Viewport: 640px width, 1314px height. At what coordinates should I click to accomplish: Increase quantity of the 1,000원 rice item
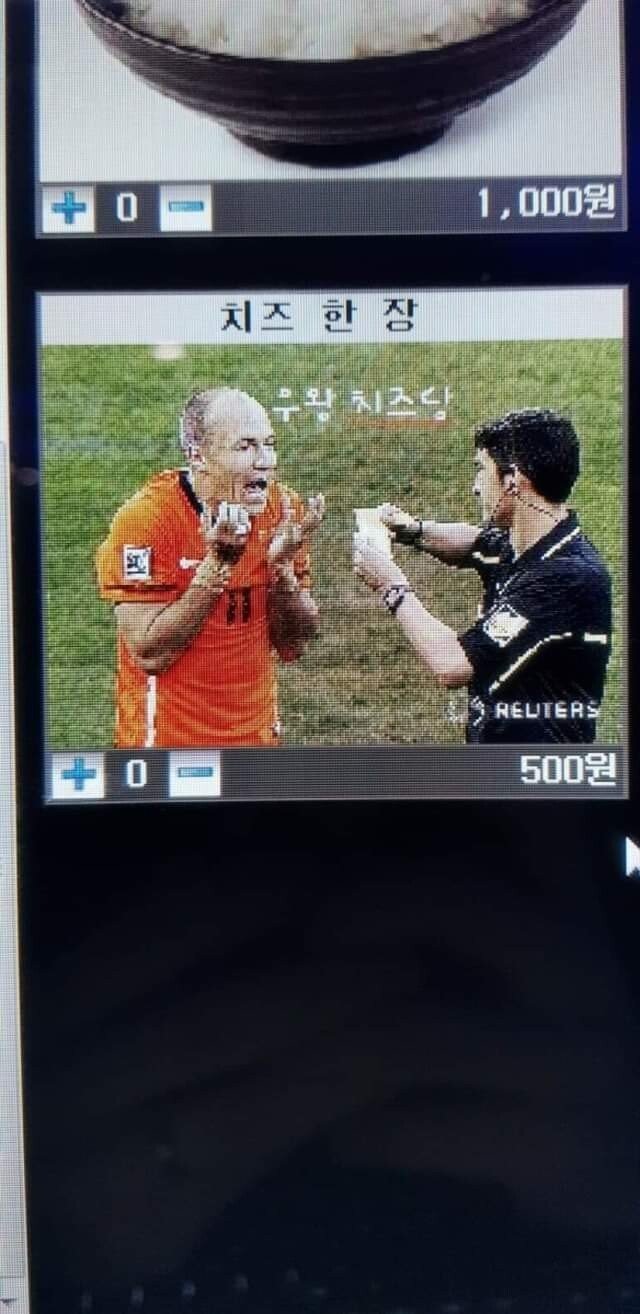(x=68, y=209)
